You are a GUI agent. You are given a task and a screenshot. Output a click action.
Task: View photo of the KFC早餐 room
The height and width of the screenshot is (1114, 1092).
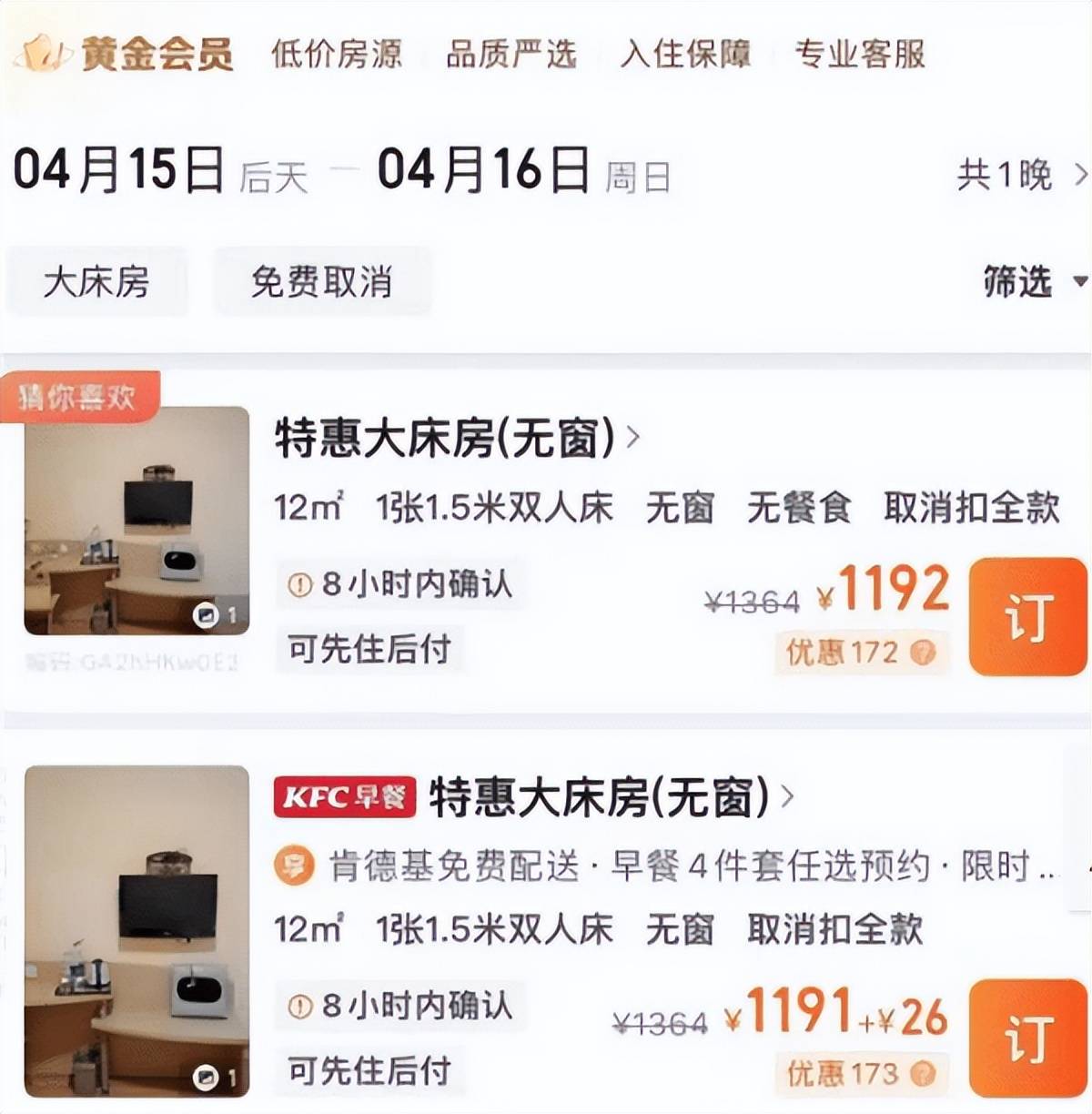[x=136, y=930]
